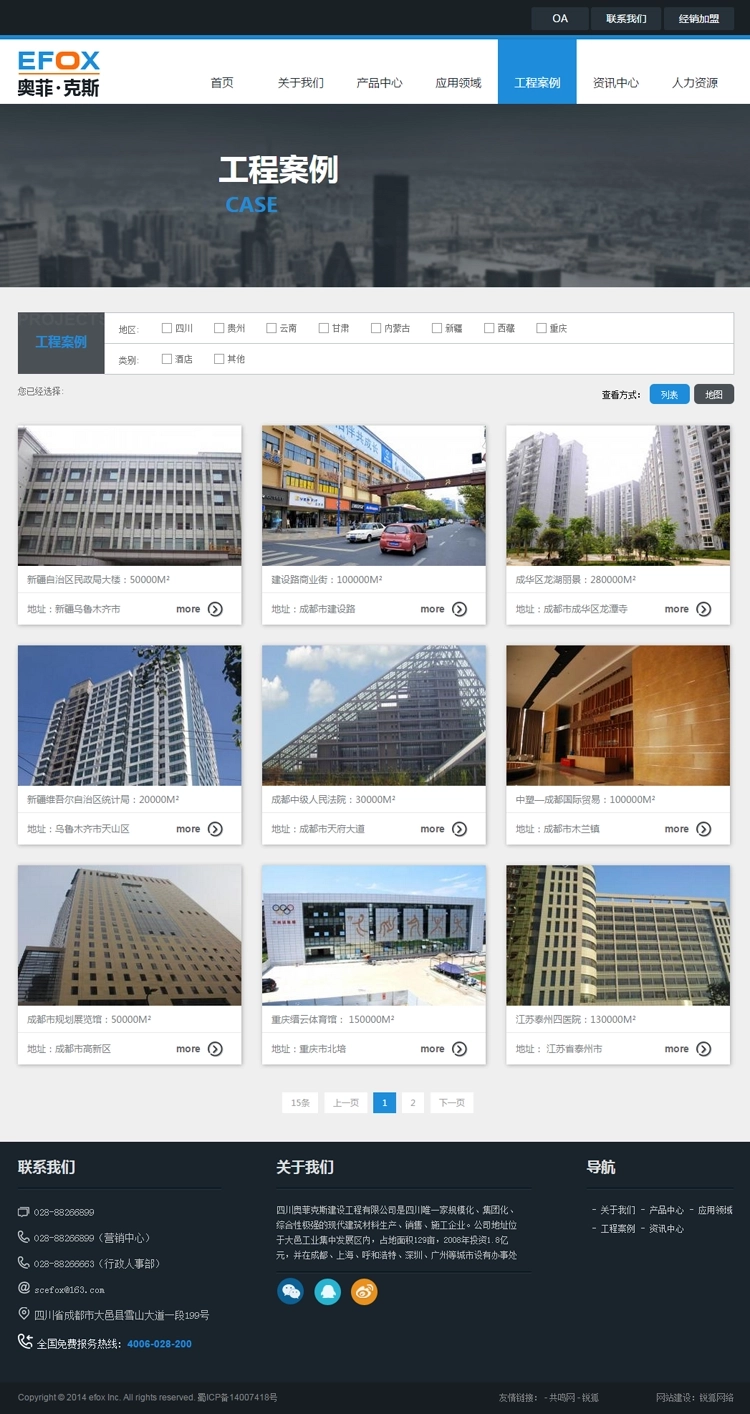Open 联系我们 in the top bar
The image size is (750, 1414).
(x=626, y=18)
